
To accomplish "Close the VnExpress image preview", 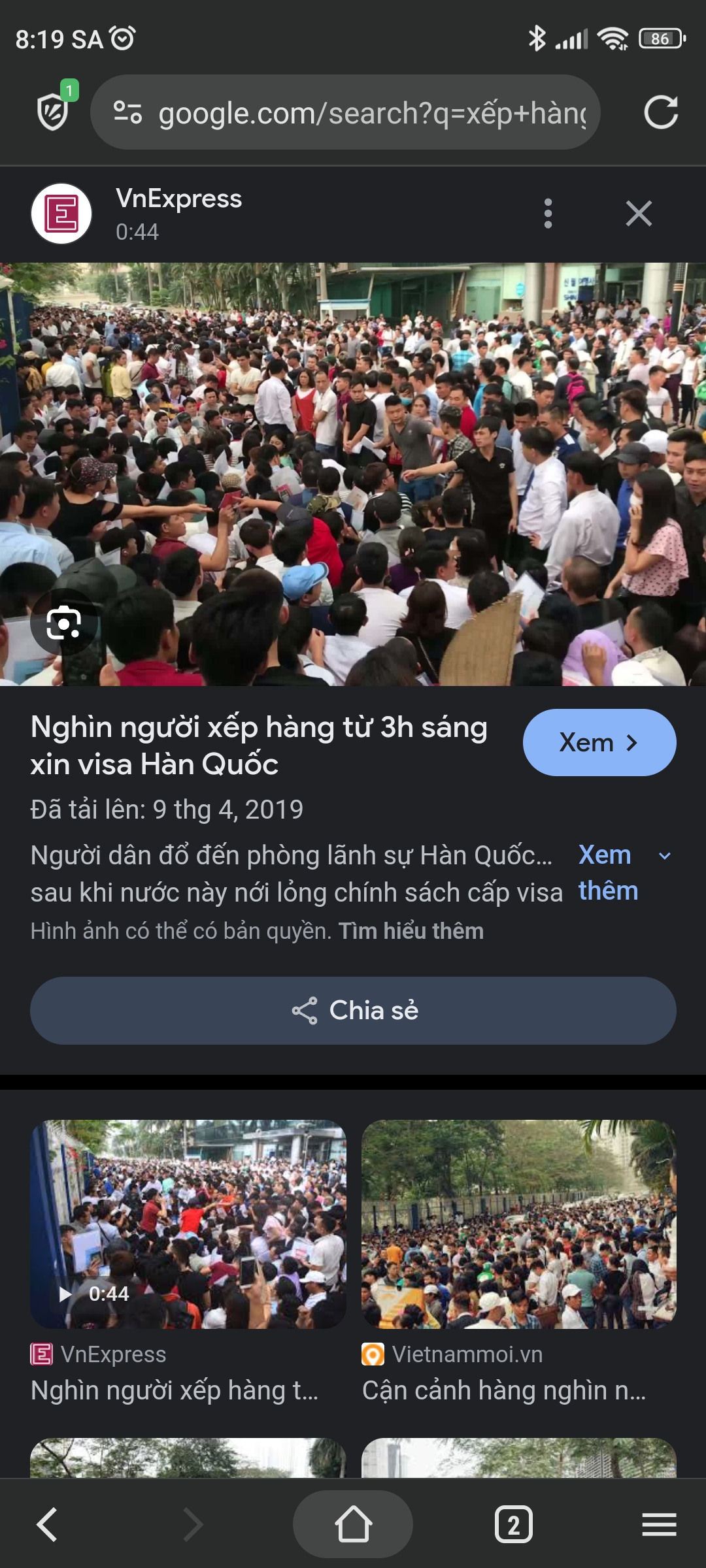I will [x=639, y=214].
